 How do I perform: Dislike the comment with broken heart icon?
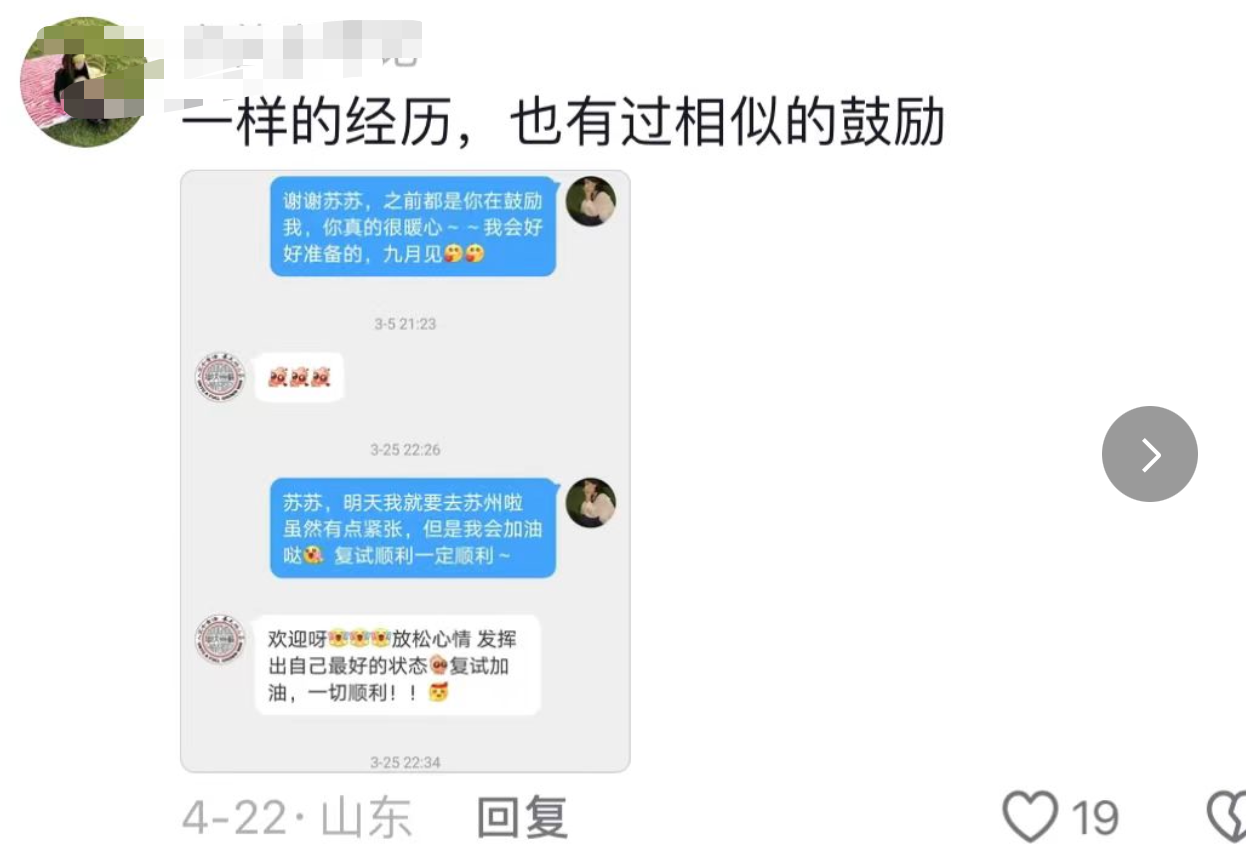(x=1229, y=816)
